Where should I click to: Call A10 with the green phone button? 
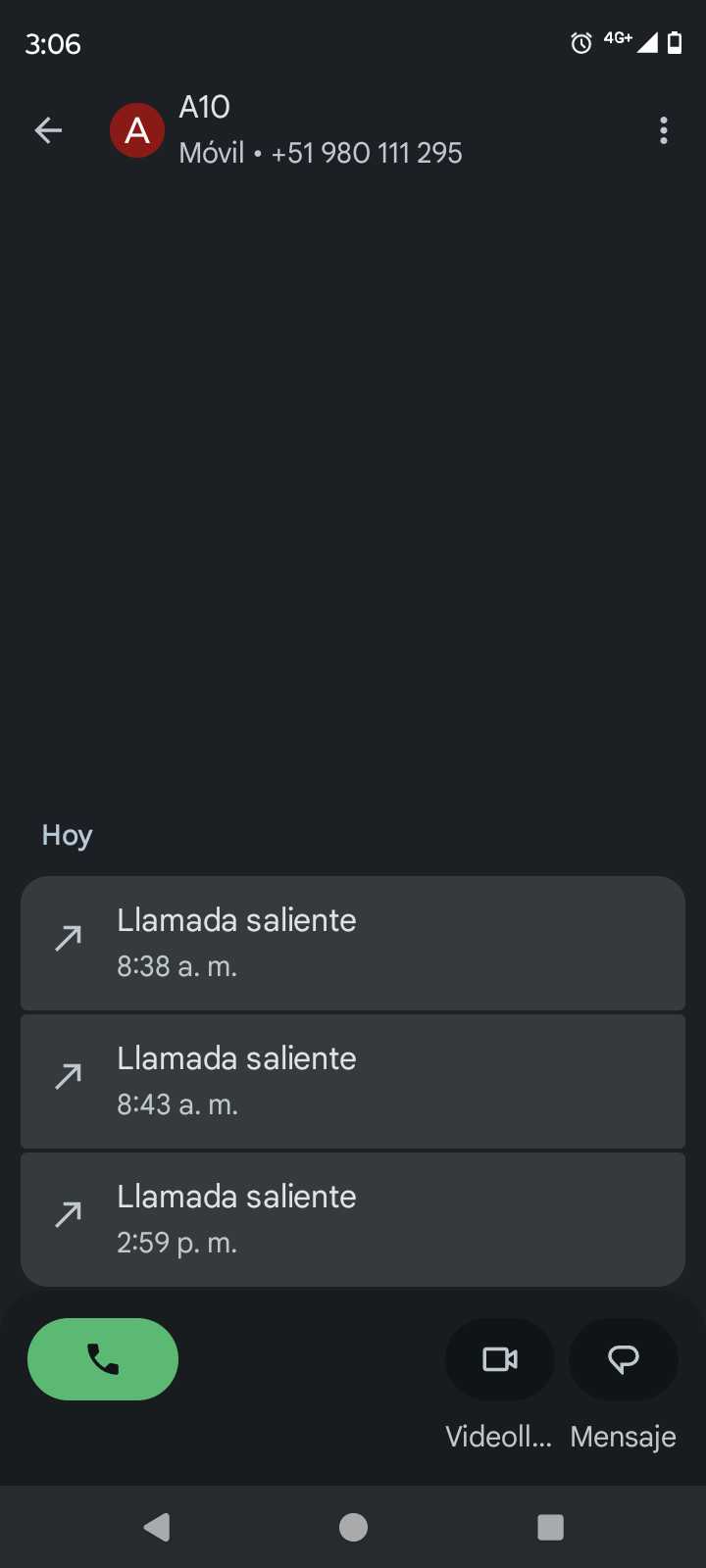(x=103, y=1359)
